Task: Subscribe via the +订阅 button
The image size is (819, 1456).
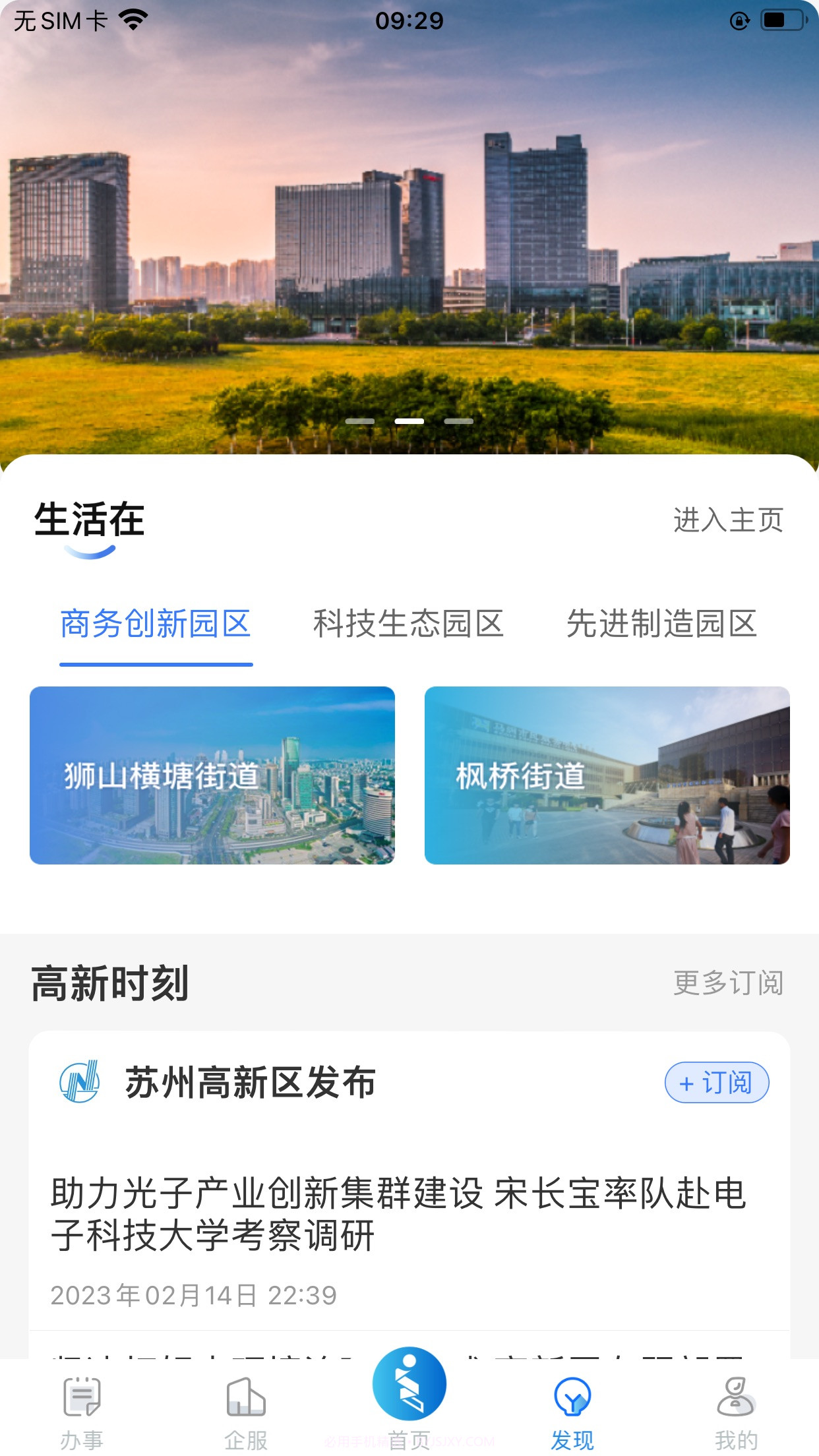Action: [717, 1081]
